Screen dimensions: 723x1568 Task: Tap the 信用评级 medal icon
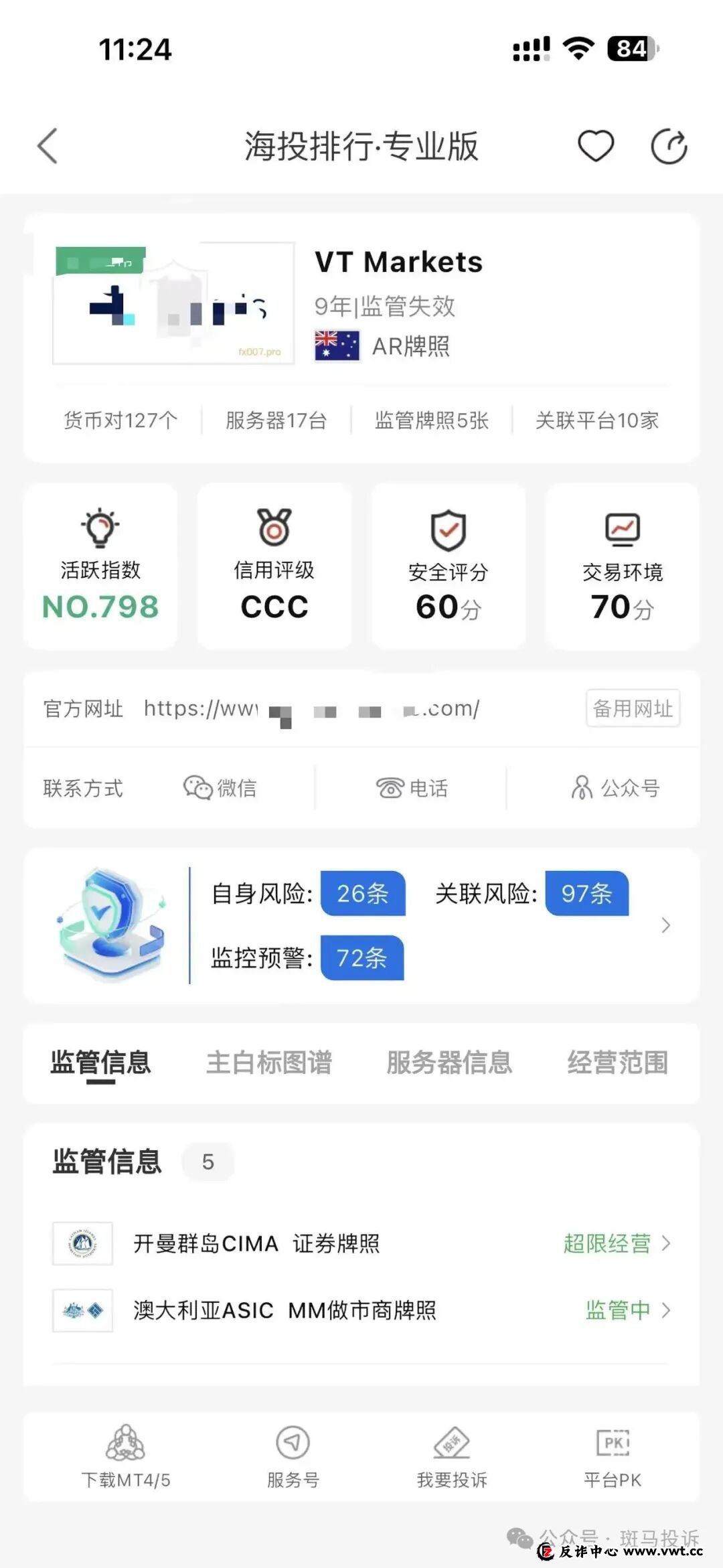pyautogui.click(x=274, y=530)
